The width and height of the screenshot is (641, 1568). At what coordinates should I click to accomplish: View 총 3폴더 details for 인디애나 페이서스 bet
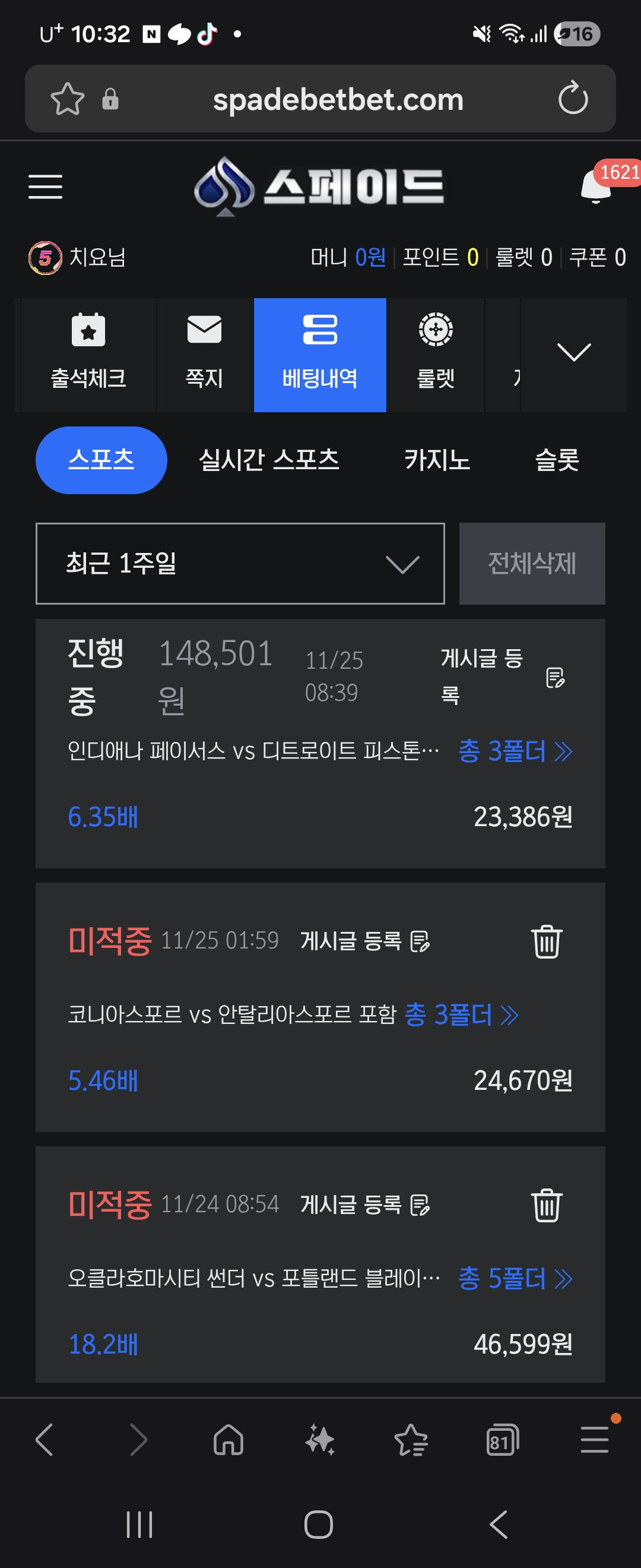515,751
